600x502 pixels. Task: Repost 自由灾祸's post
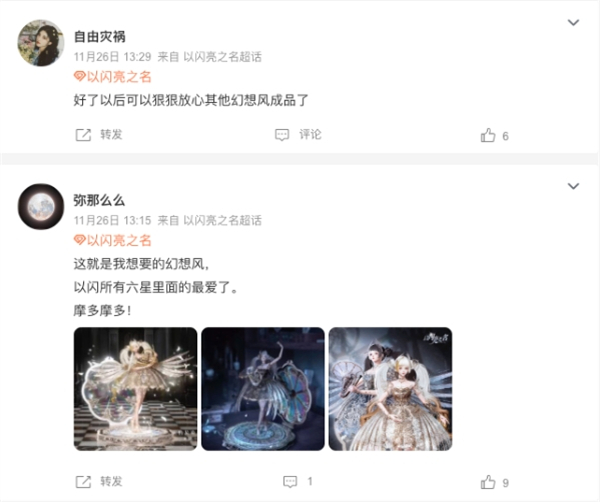[x=98, y=134]
